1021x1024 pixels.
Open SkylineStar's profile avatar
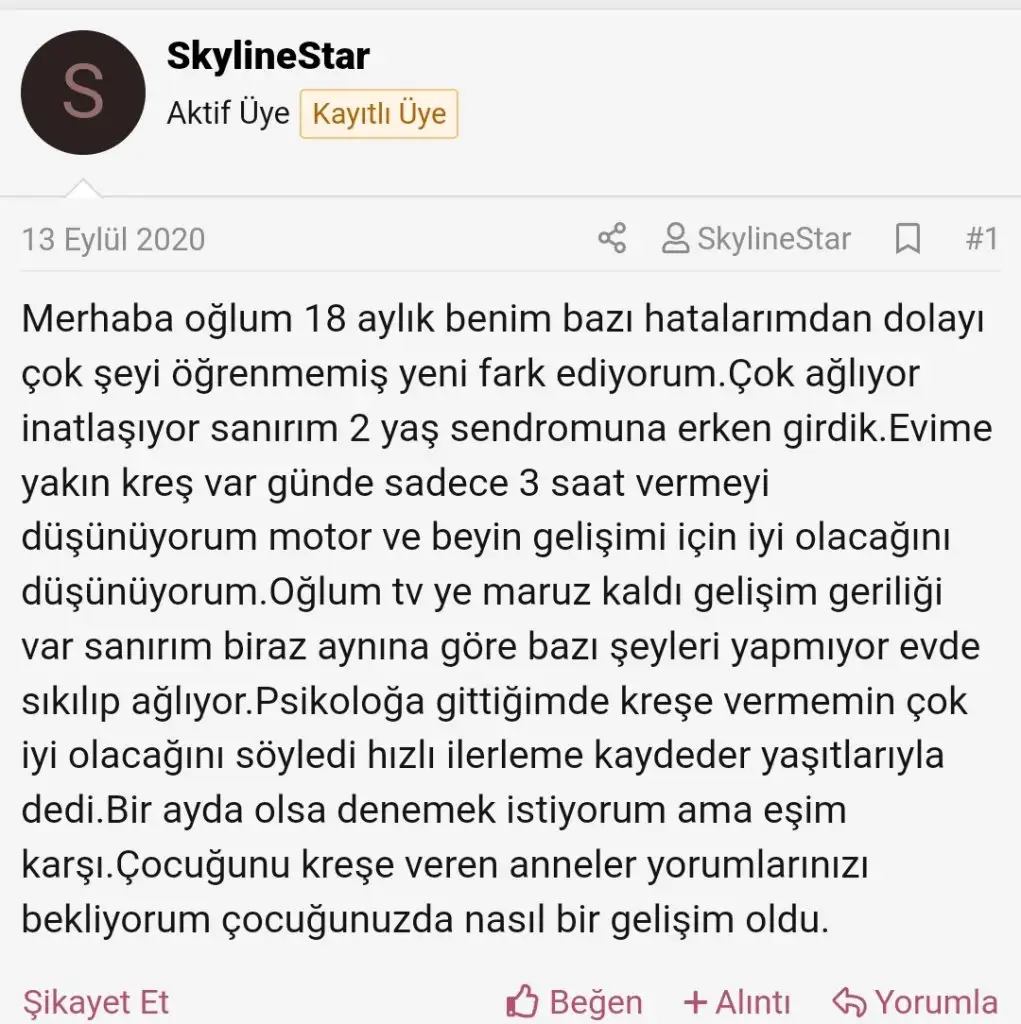click(x=83, y=93)
